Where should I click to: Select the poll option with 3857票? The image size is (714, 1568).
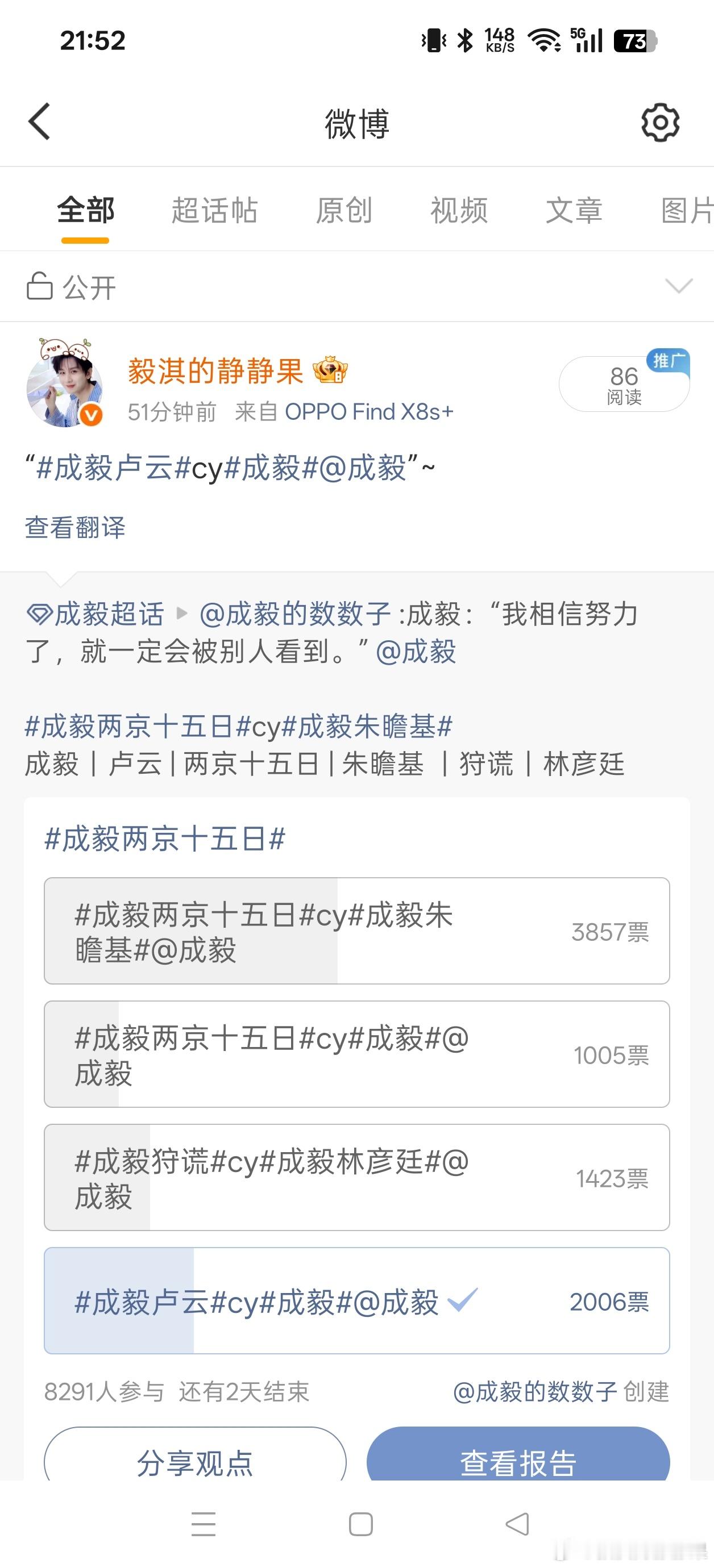[x=357, y=931]
